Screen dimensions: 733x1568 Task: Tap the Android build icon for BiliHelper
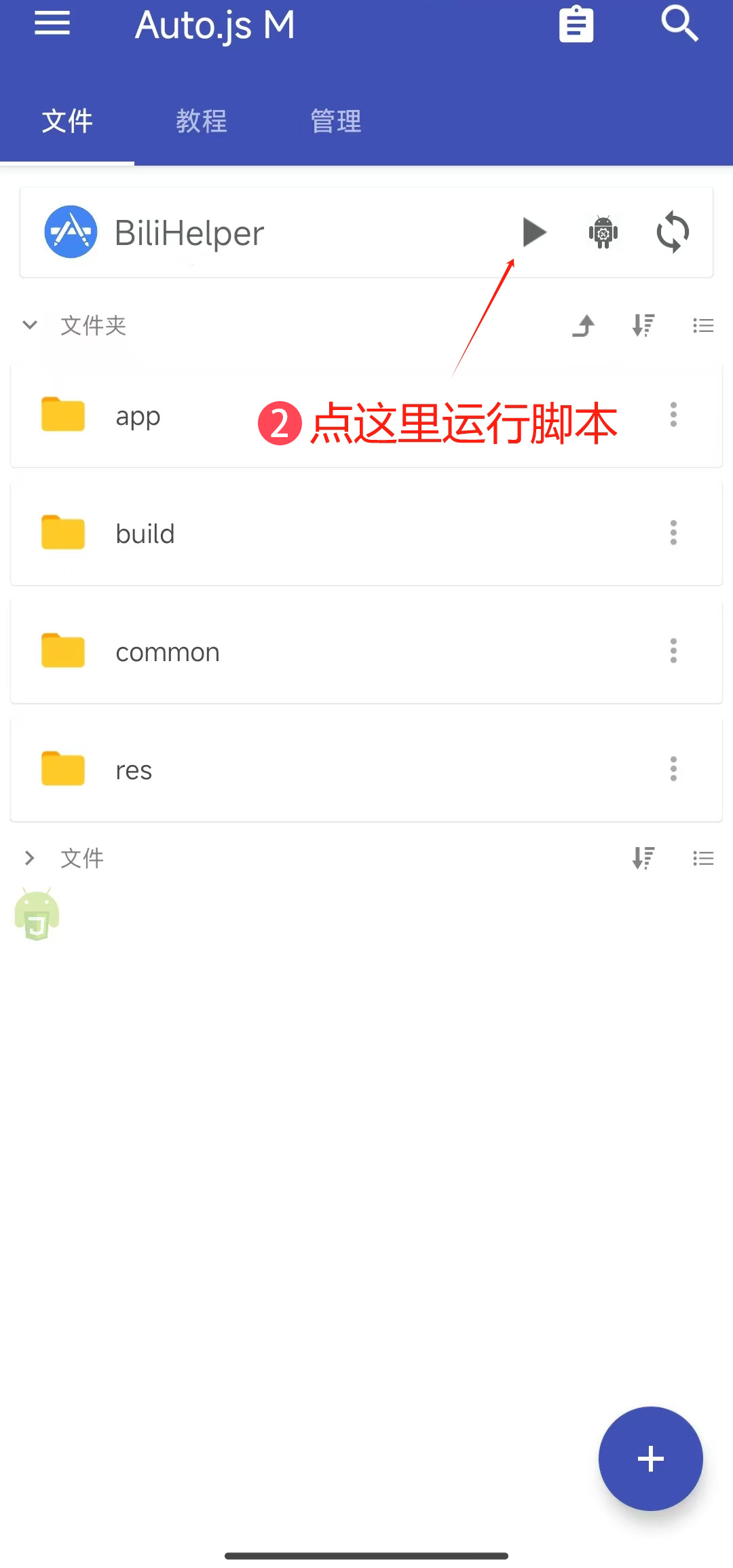point(603,233)
